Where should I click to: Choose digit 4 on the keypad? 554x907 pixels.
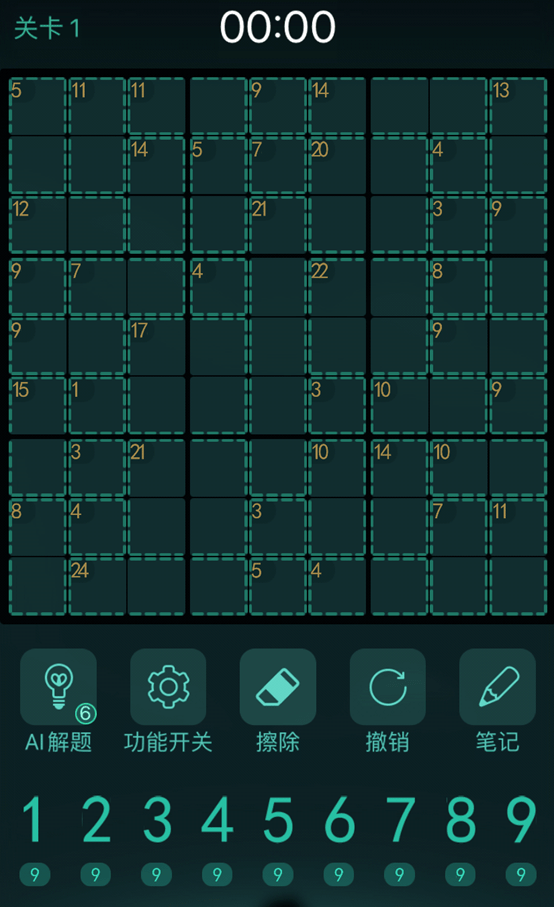tap(217, 818)
